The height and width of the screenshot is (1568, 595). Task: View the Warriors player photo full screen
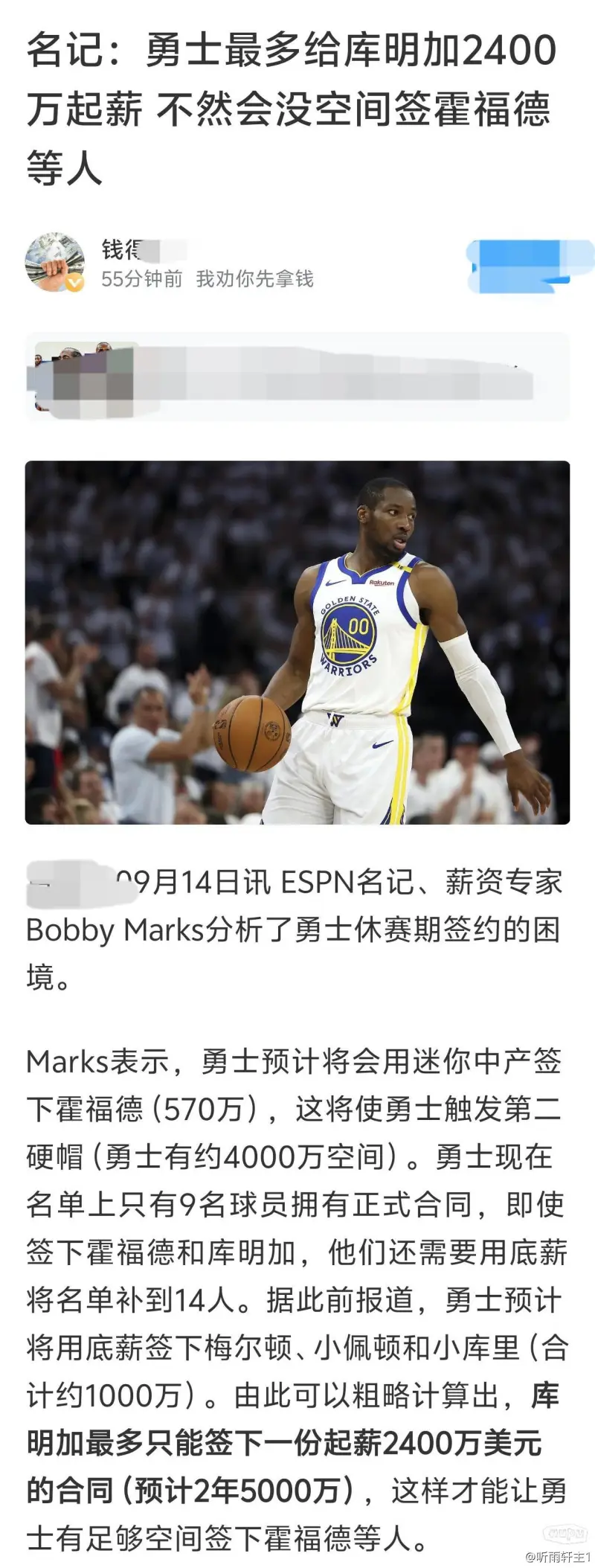(297, 642)
